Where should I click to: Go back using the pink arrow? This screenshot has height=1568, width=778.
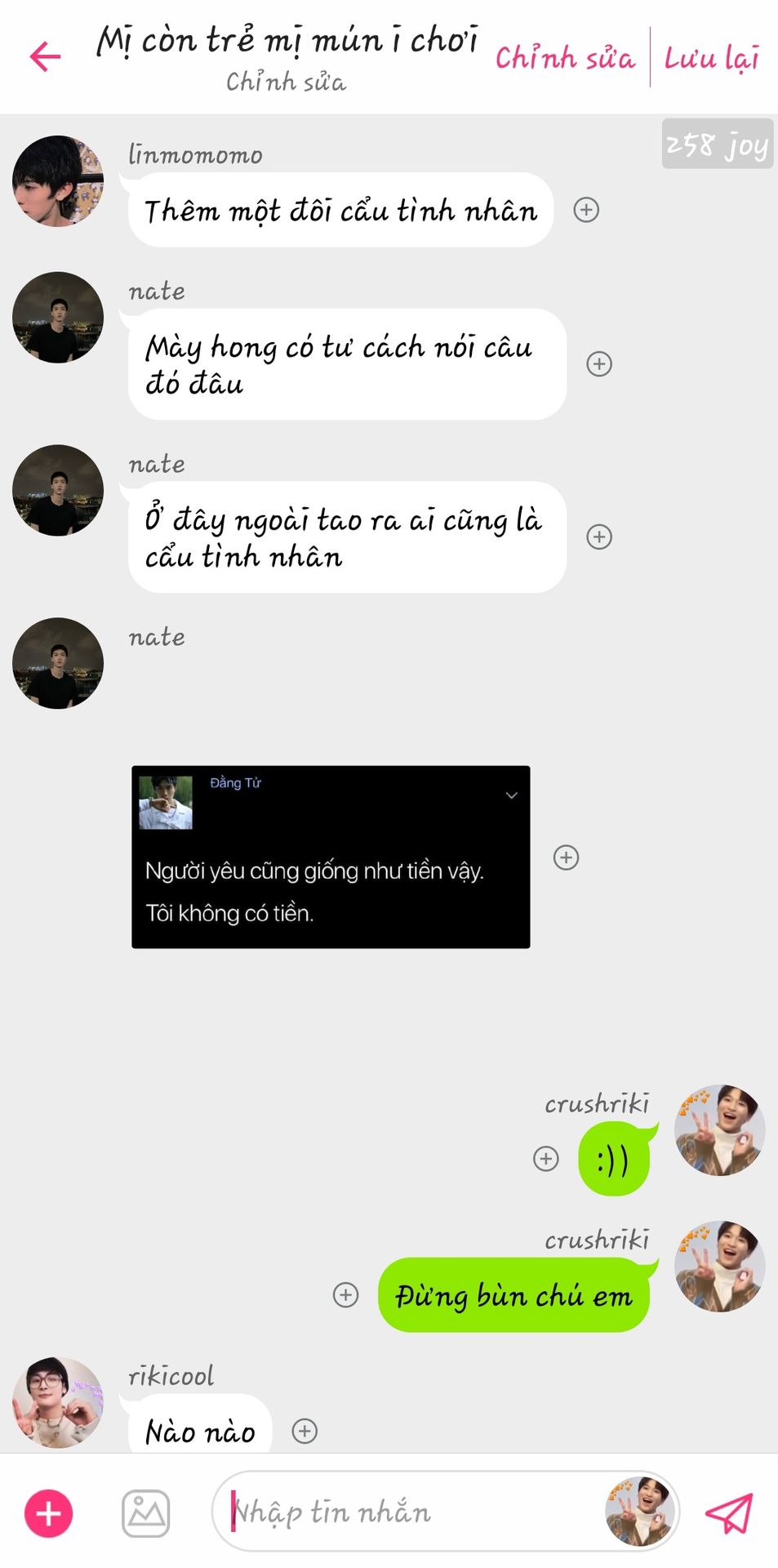tap(46, 56)
